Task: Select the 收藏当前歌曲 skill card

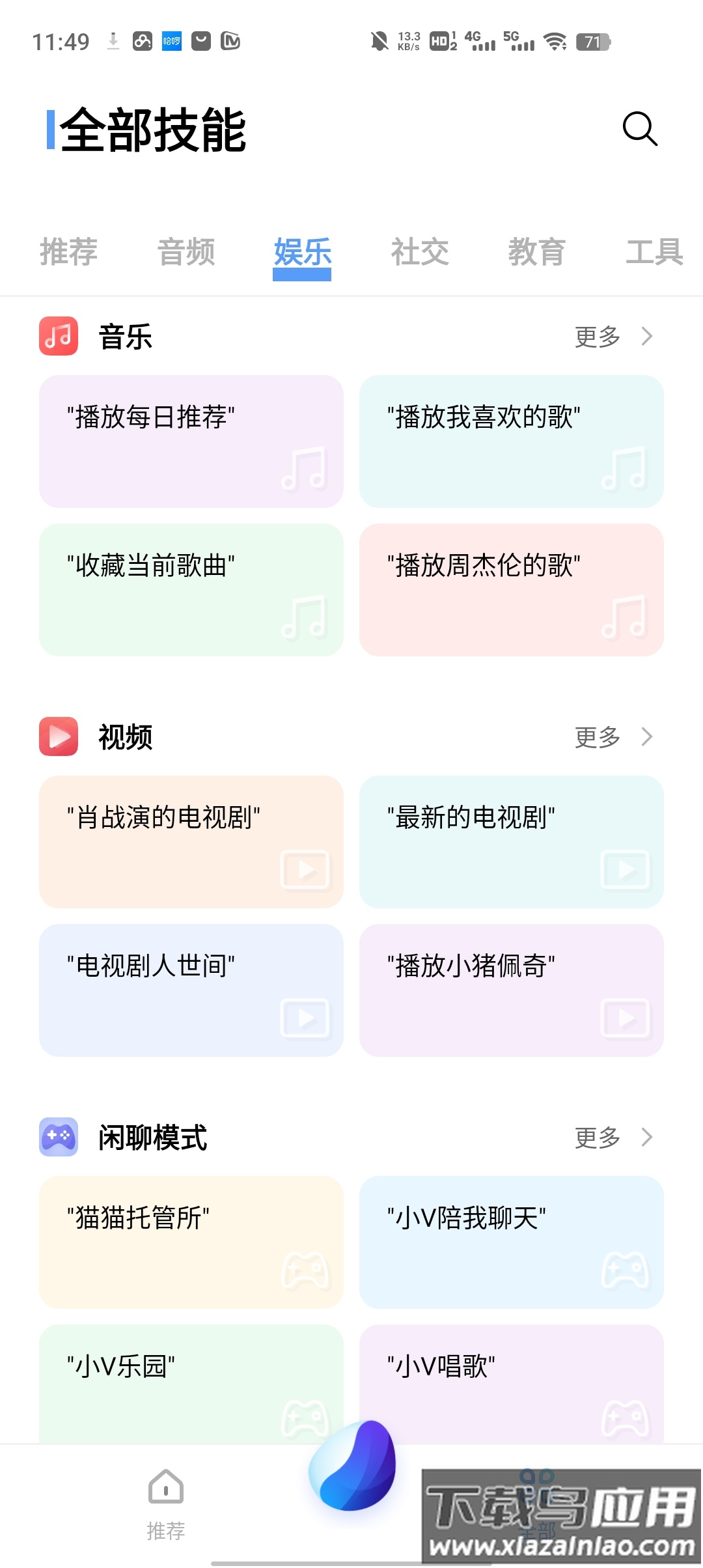Action: (190, 588)
